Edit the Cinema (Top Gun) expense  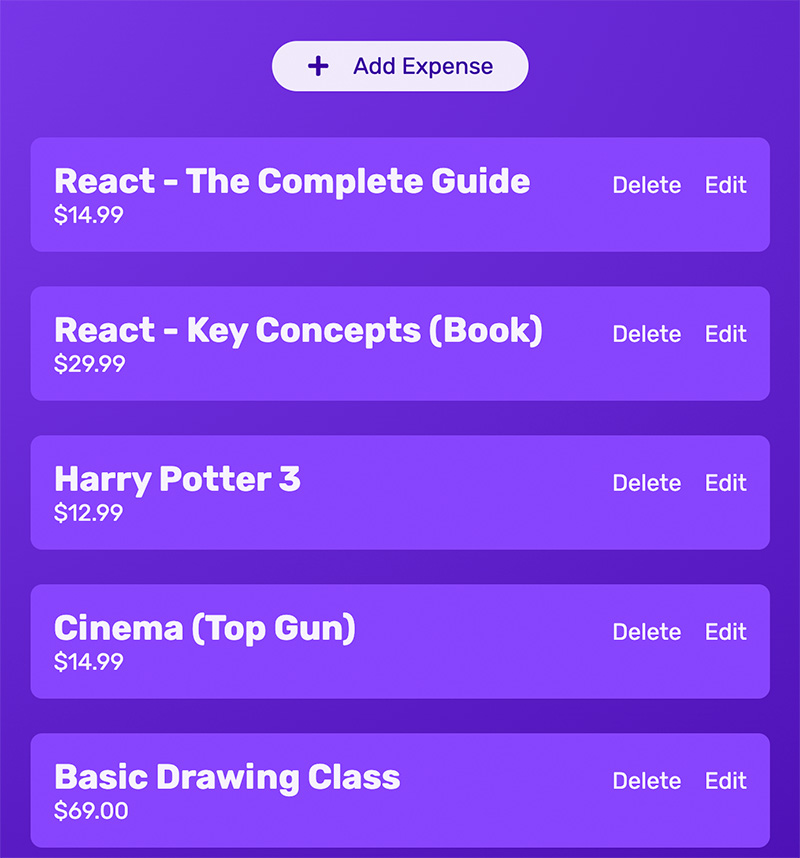tap(725, 632)
